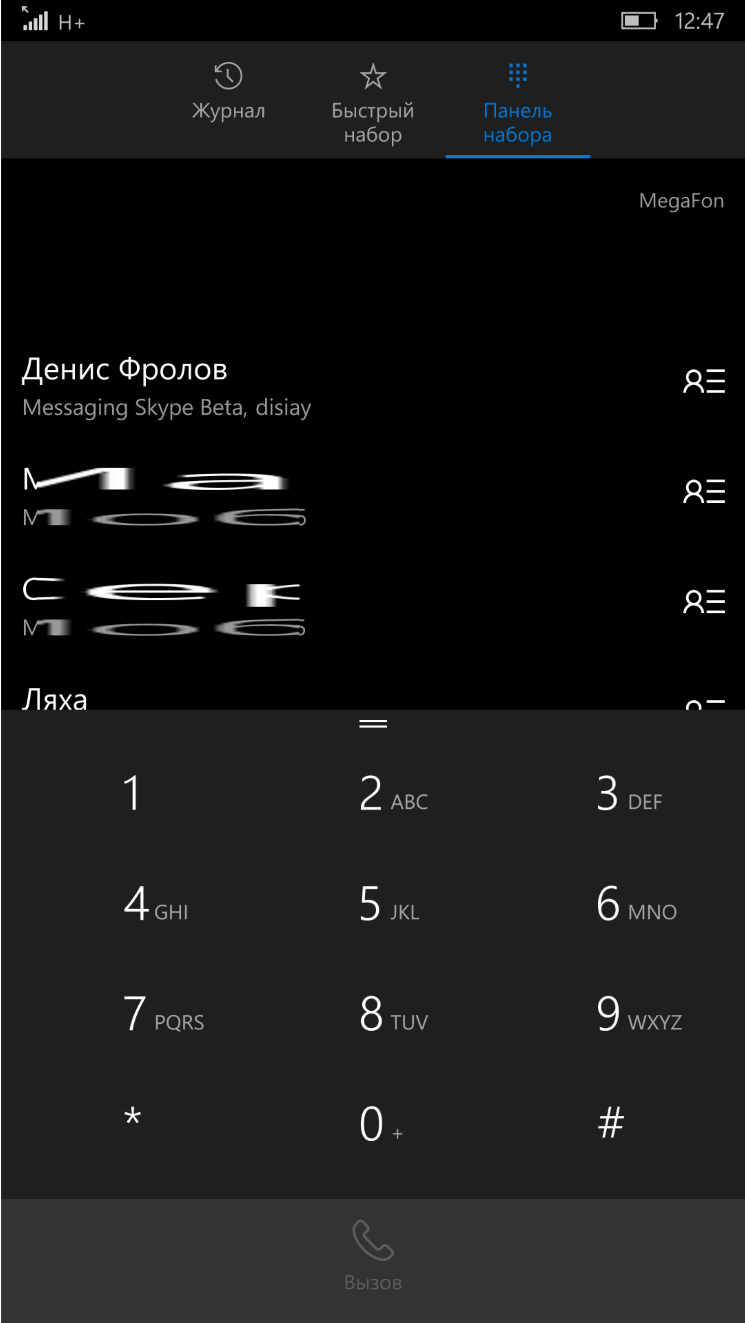Viewport: 745px width, 1323px height.
Task: Open the Быстрый набор tab
Action: tap(373, 104)
